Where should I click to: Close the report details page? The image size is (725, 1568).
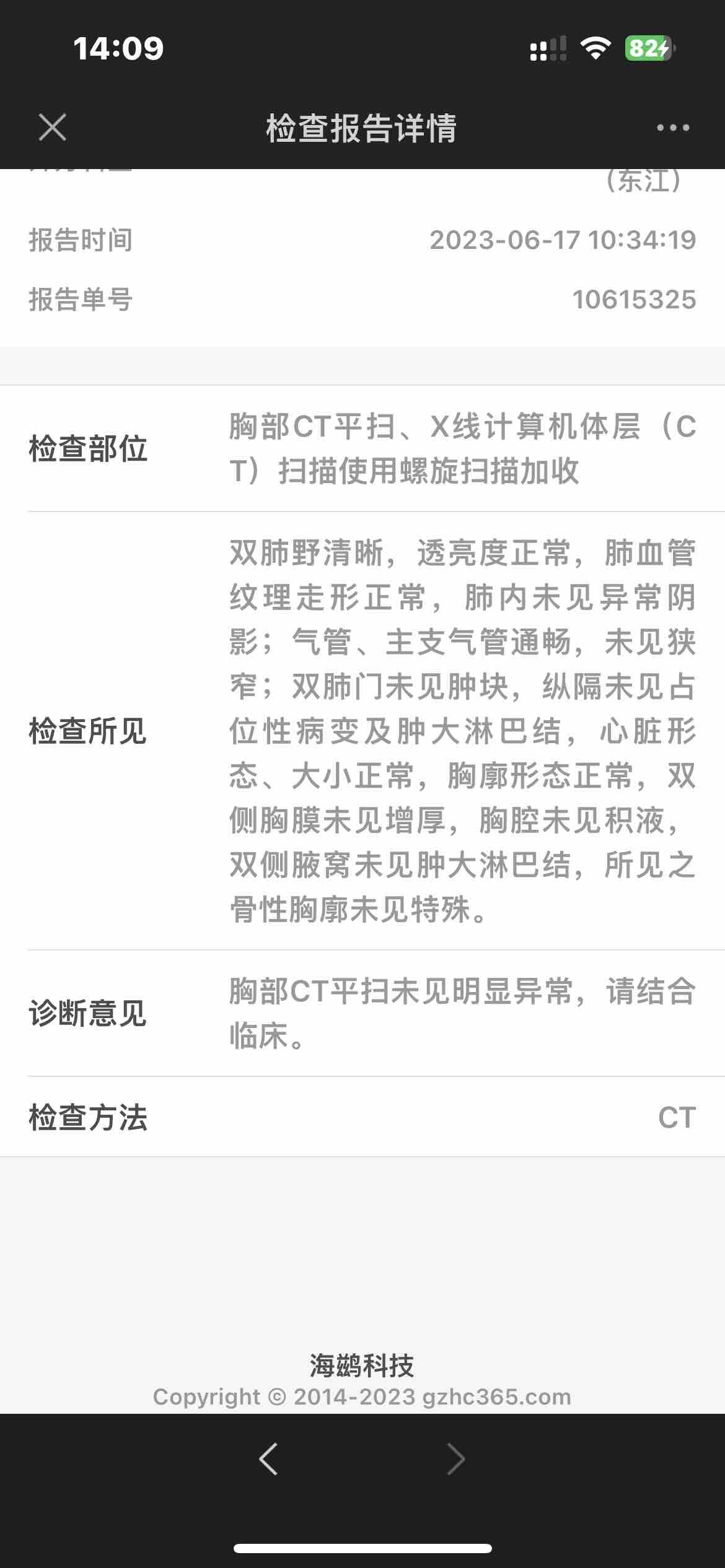tap(52, 128)
